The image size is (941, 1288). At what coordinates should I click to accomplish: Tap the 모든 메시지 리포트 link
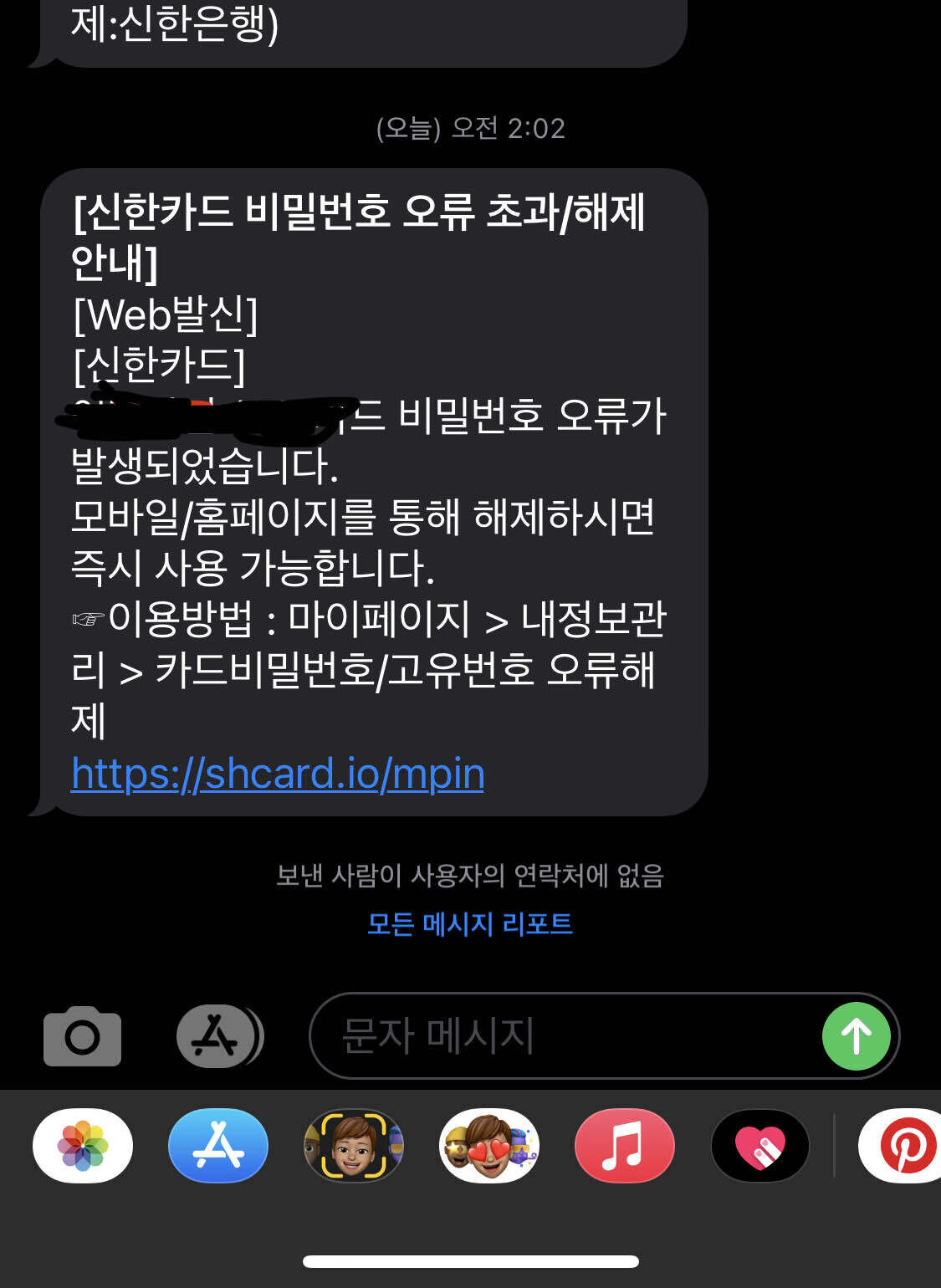click(x=470, y=925)
